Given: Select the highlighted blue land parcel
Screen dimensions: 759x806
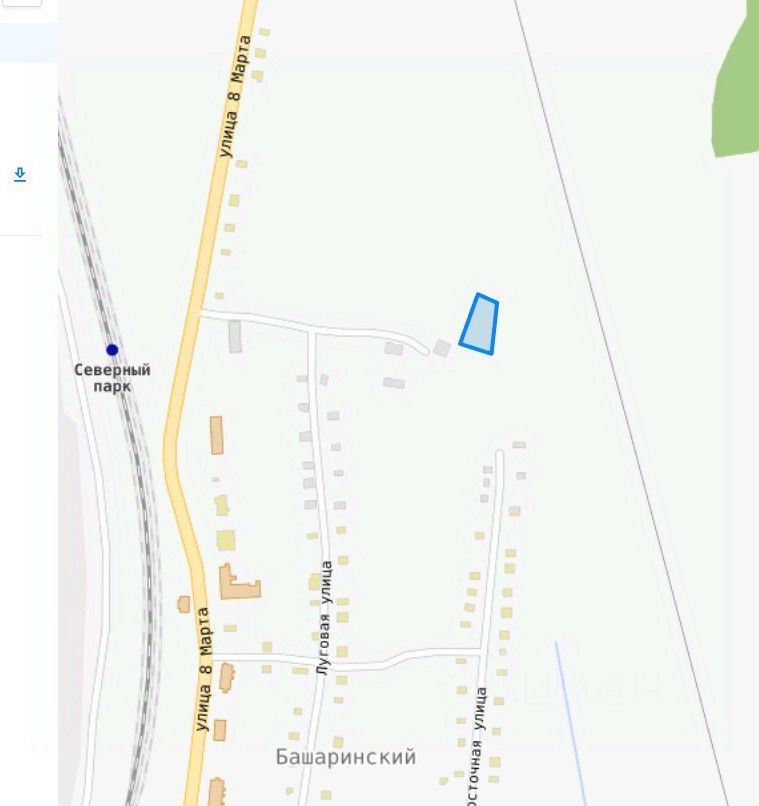Looking at the screenshot, I should pos(479,324).
